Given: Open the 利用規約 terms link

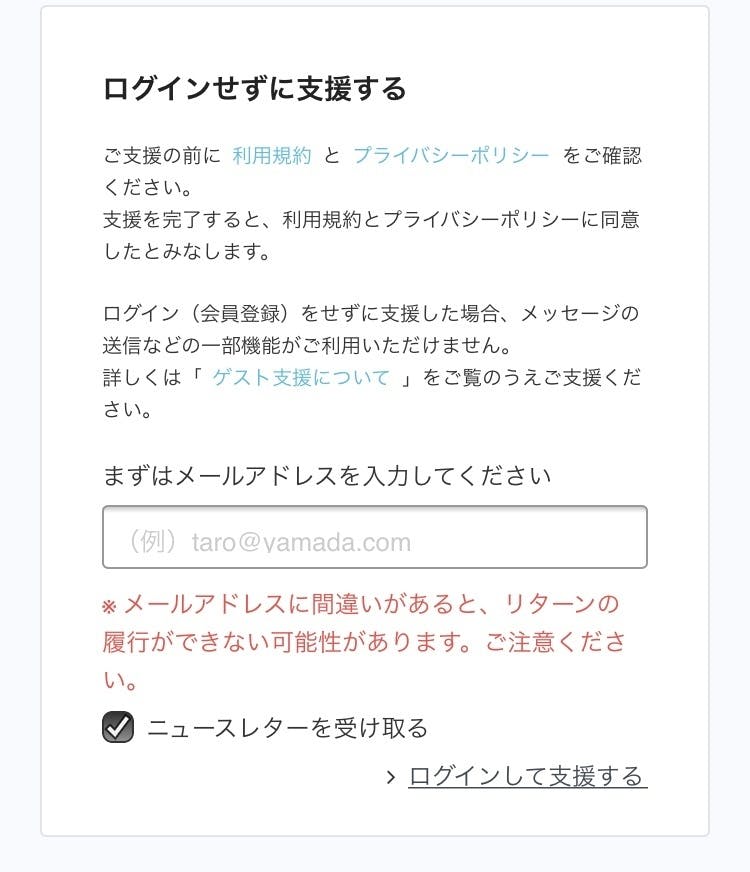Looking at the screenshot, I should coord(272,156).
